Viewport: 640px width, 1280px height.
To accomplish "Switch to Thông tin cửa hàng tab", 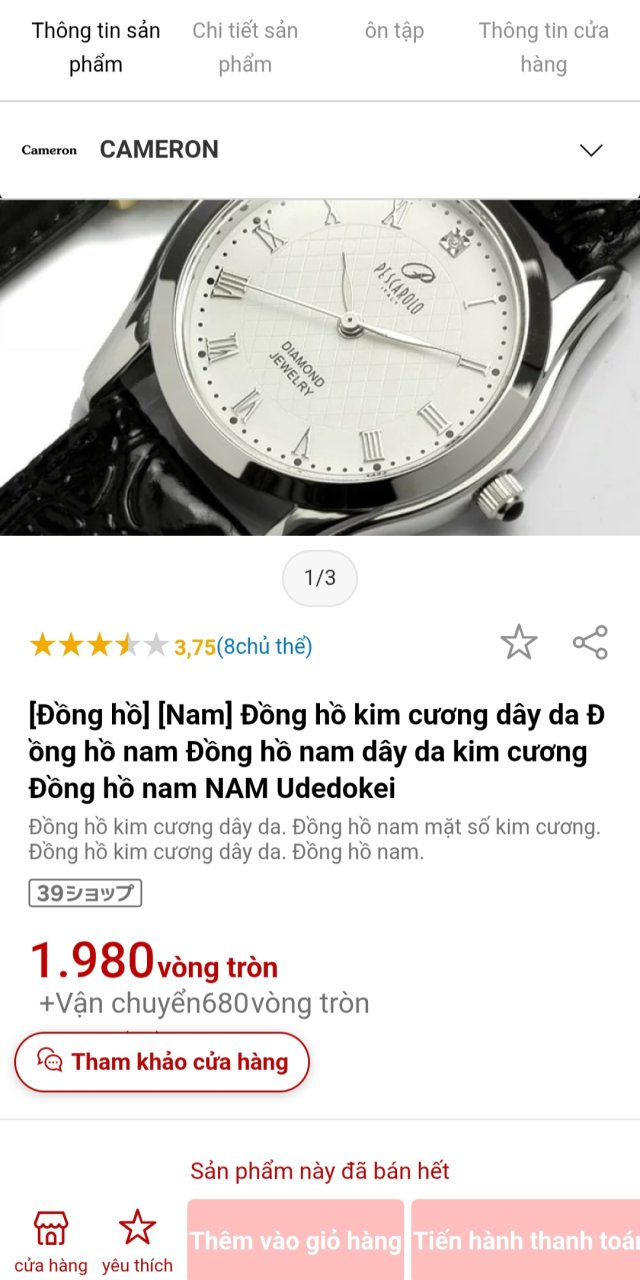I will [x=543, y=47].
